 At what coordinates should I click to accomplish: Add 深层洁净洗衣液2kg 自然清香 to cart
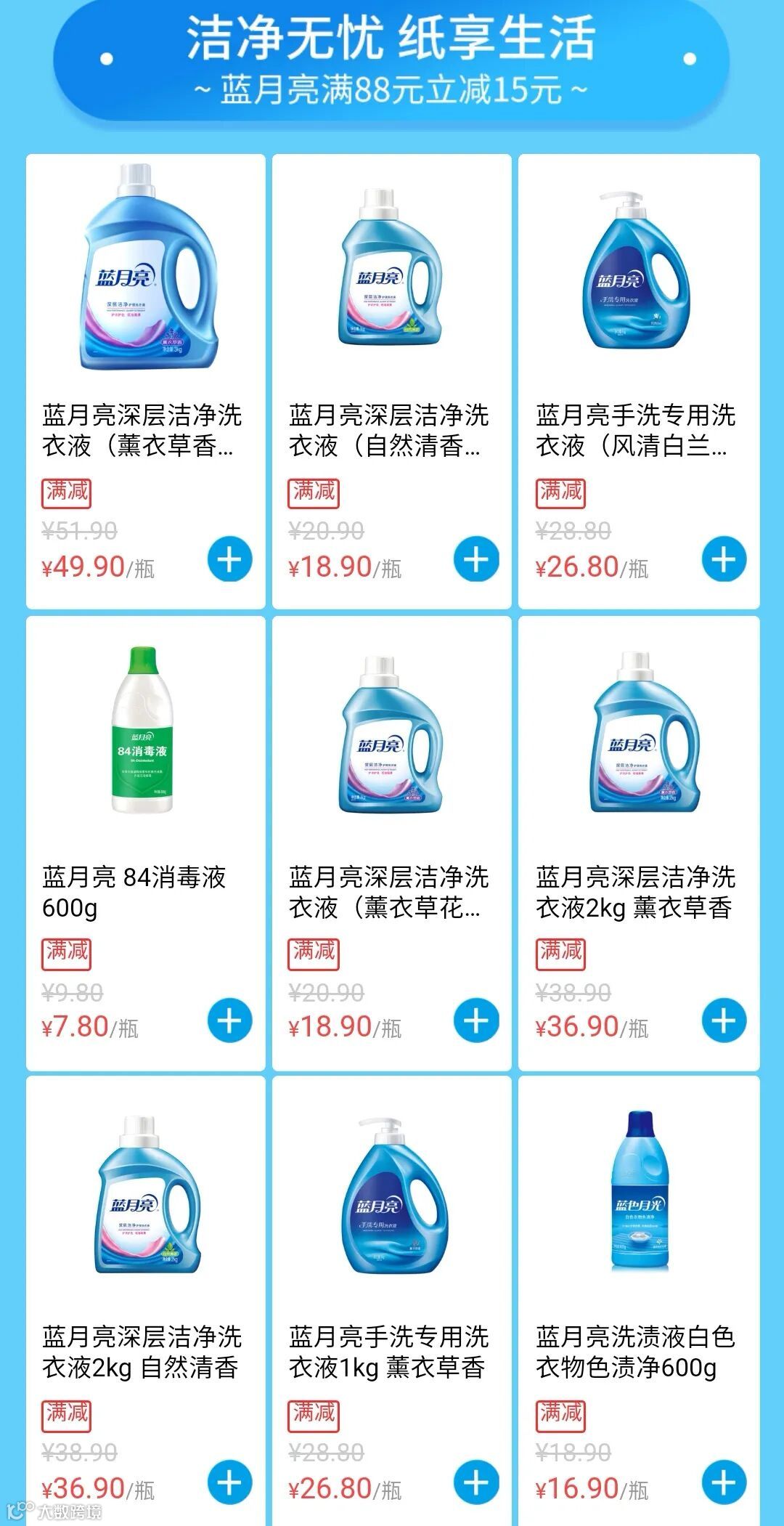(229, 1482)
